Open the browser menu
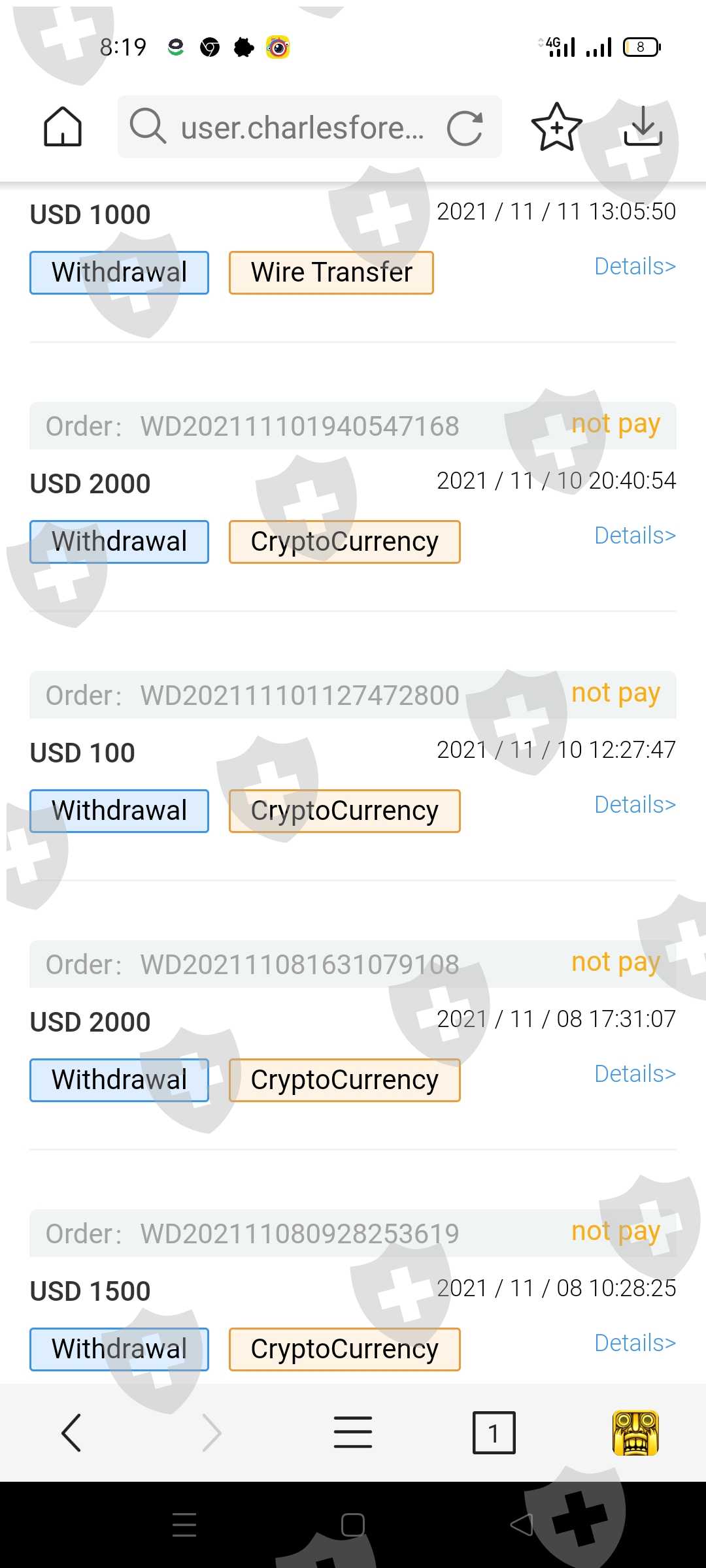 click(353, 1433)
